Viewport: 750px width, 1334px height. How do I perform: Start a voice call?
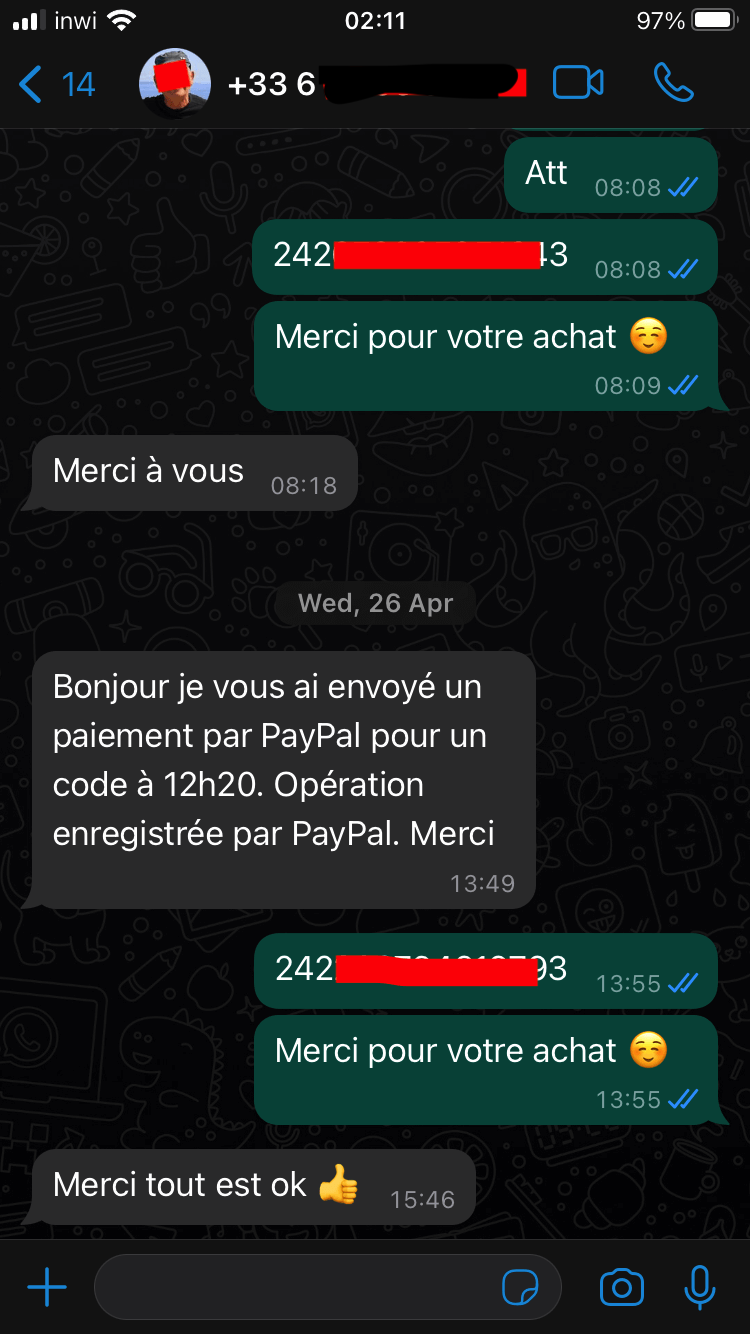point(674,83)
